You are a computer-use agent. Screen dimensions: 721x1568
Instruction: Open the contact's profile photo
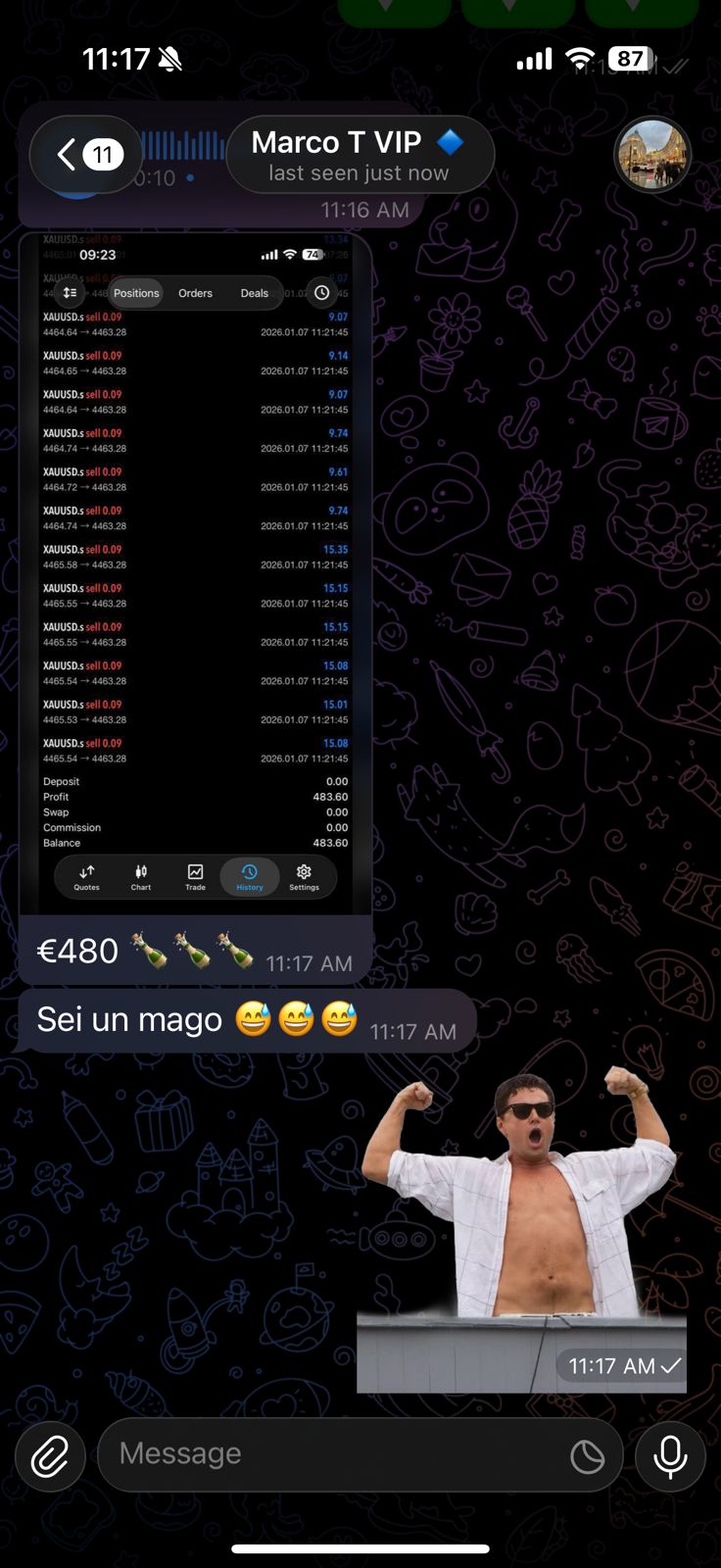[x=651, y=155]
